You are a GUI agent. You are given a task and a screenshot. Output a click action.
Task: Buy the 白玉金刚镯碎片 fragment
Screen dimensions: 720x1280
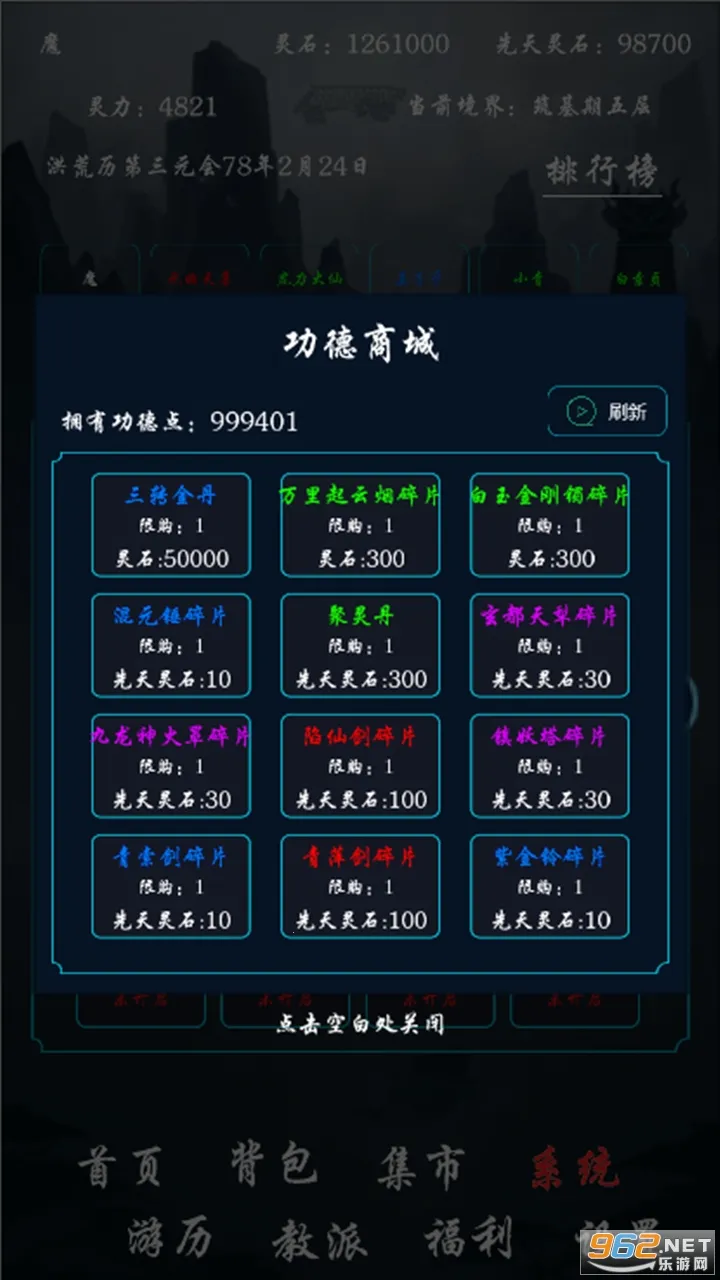548,526
